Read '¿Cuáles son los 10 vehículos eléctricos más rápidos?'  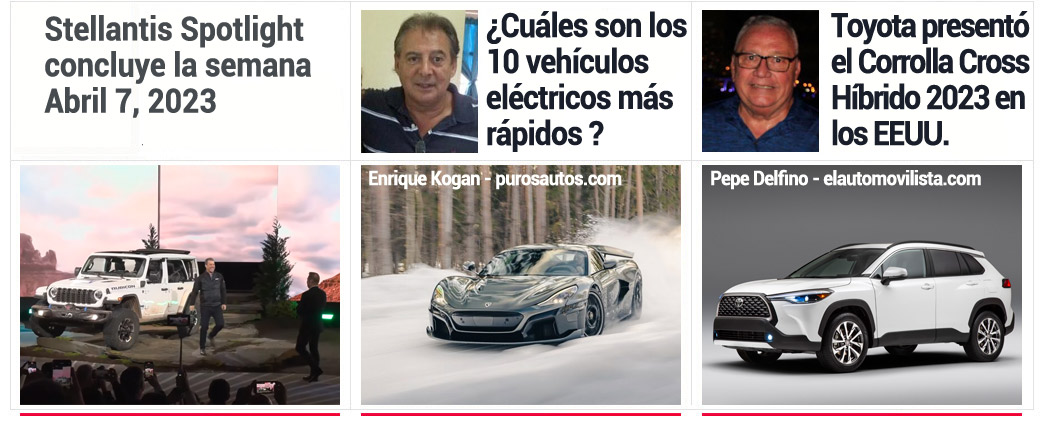point(586,80)
